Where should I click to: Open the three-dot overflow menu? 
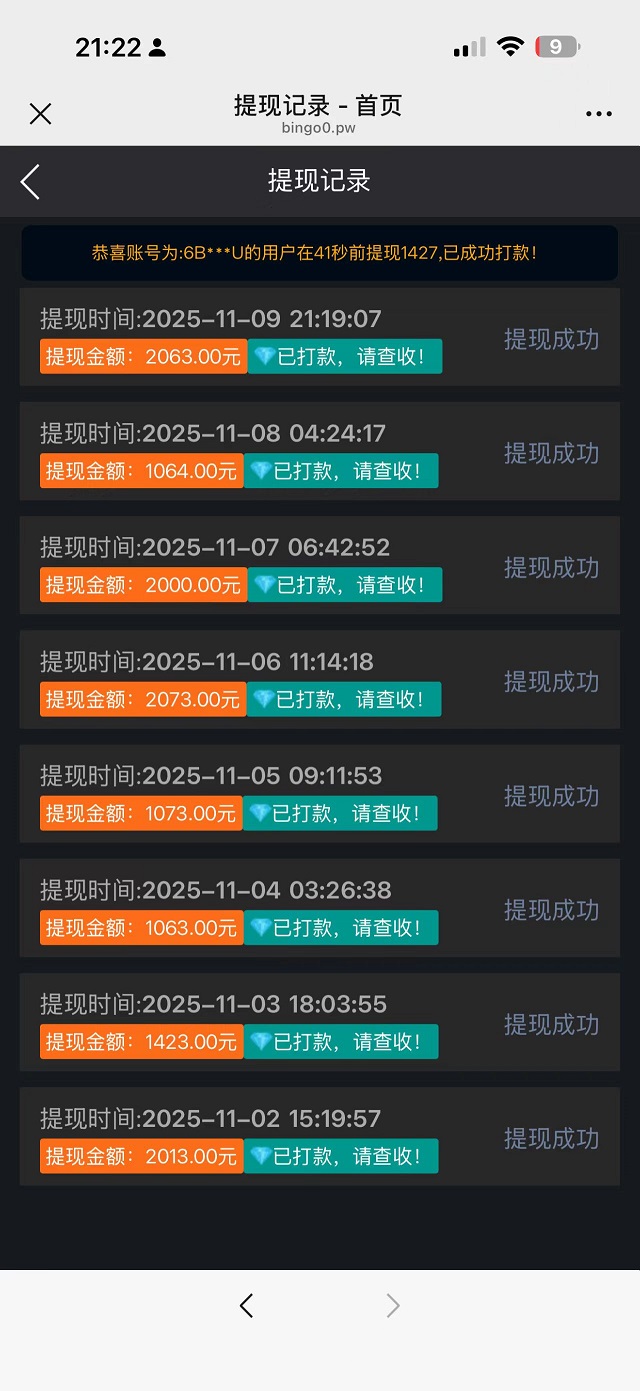pos(598,114)
